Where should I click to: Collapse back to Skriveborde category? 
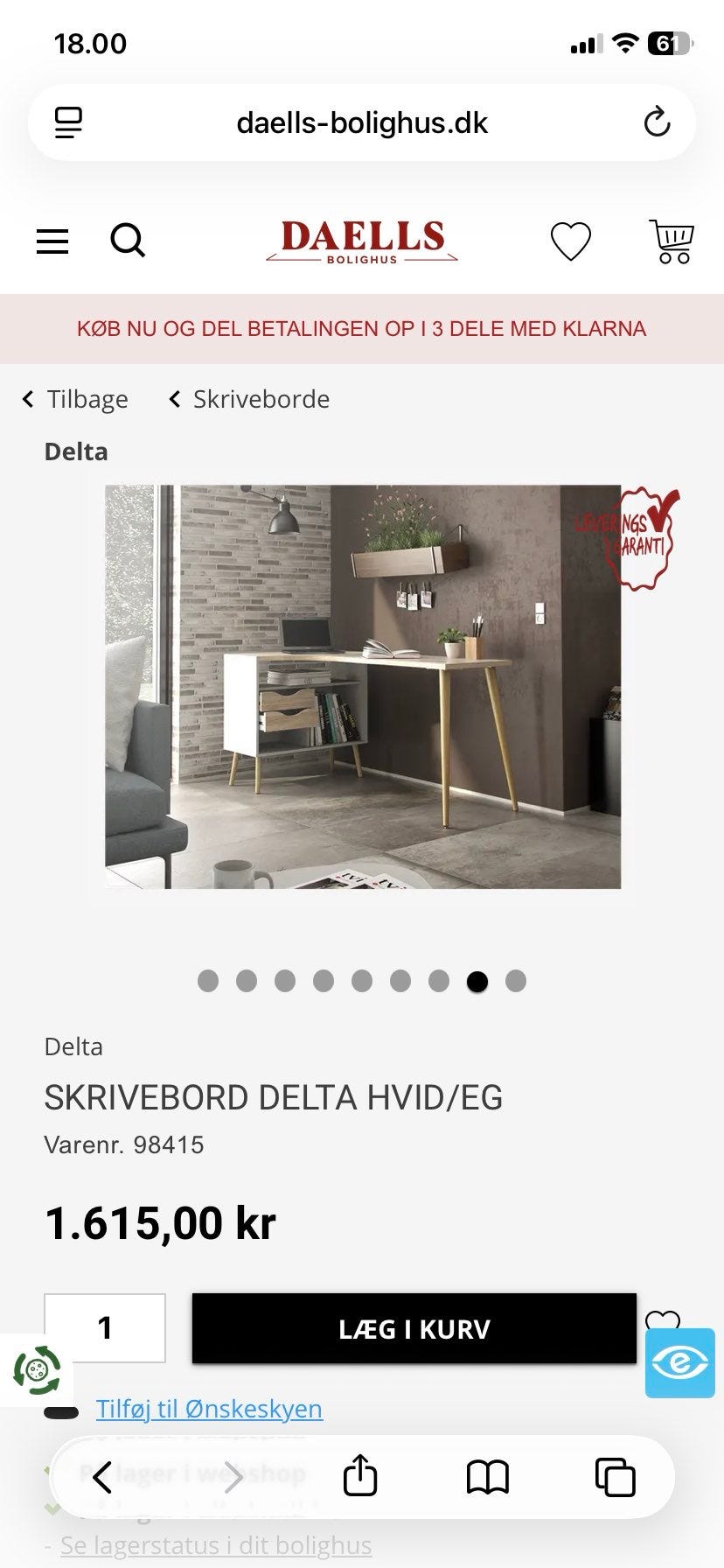(247, 399)
